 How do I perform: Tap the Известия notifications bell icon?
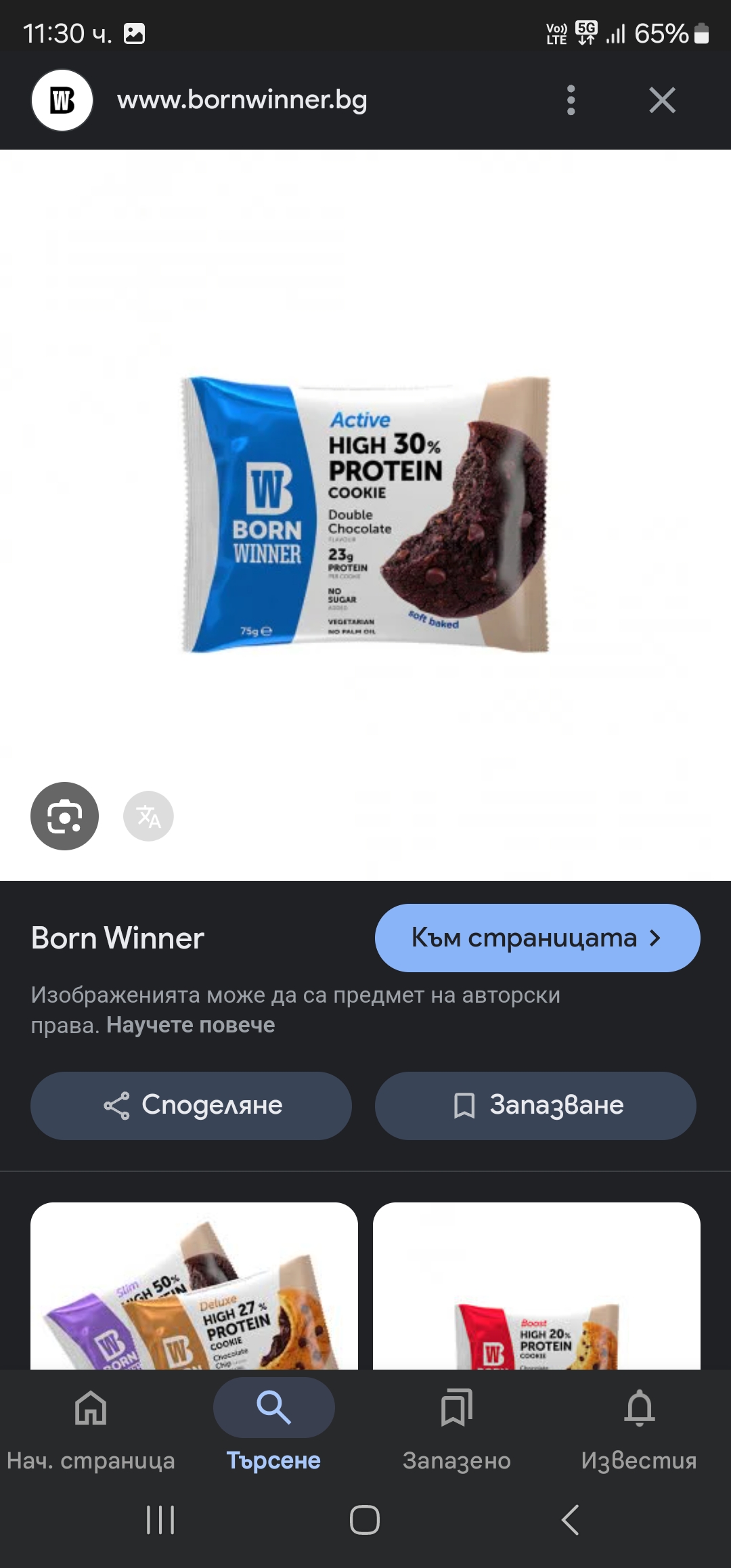coord(639,1408)
